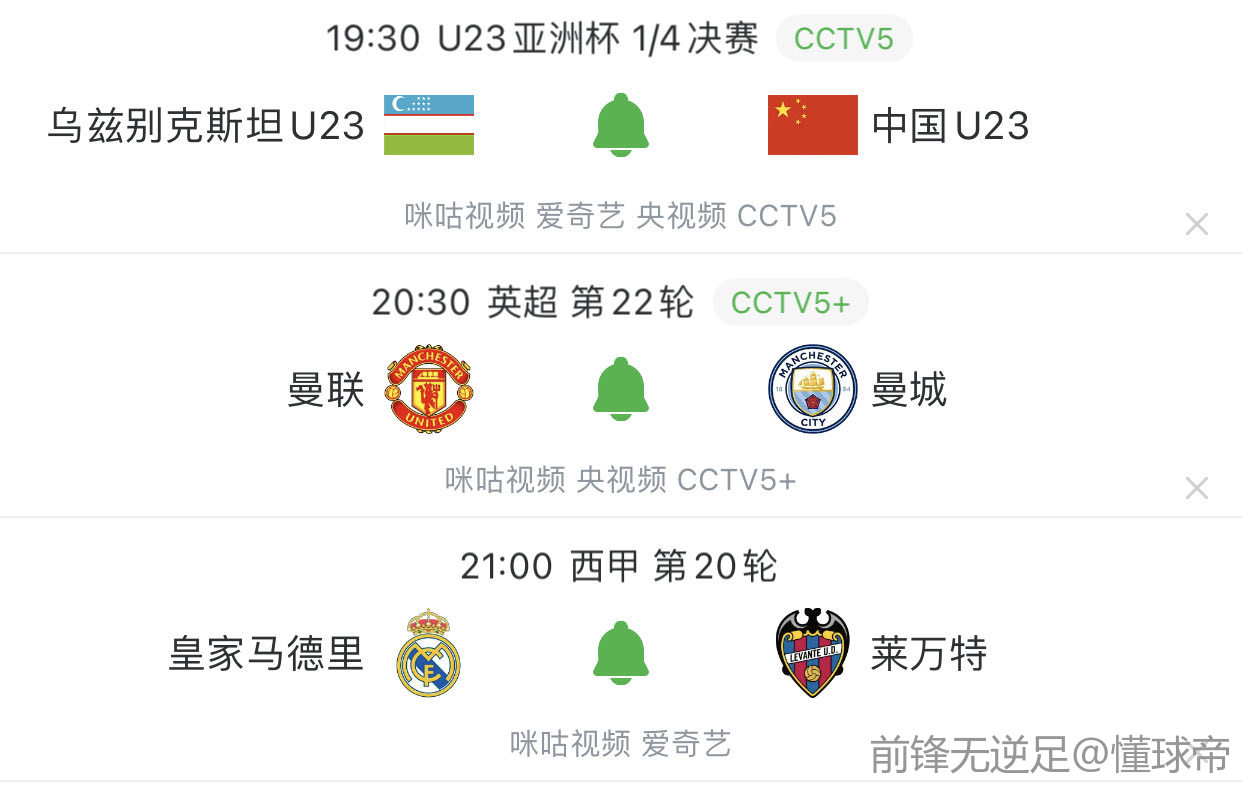Dismiss the U23亚洲杯 match card
Viewport: 1242px width, 788px height.
(x=1196, y=224)
